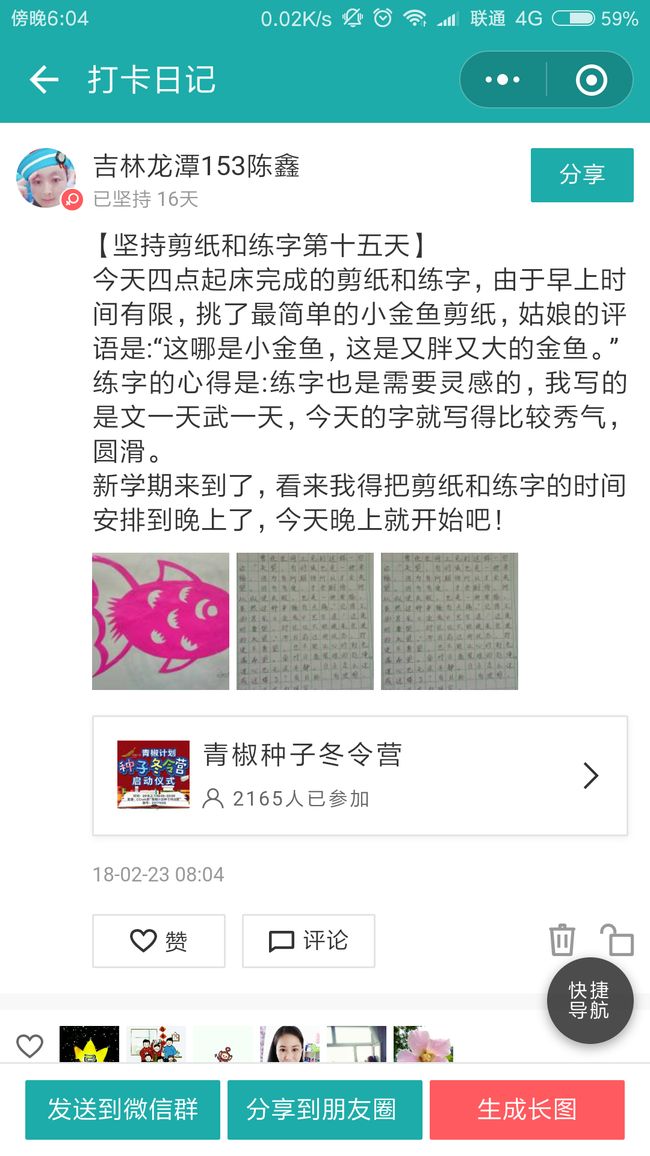
Task: View the pink goldfish paper-cut photo
Action: (x=160, y=621)
